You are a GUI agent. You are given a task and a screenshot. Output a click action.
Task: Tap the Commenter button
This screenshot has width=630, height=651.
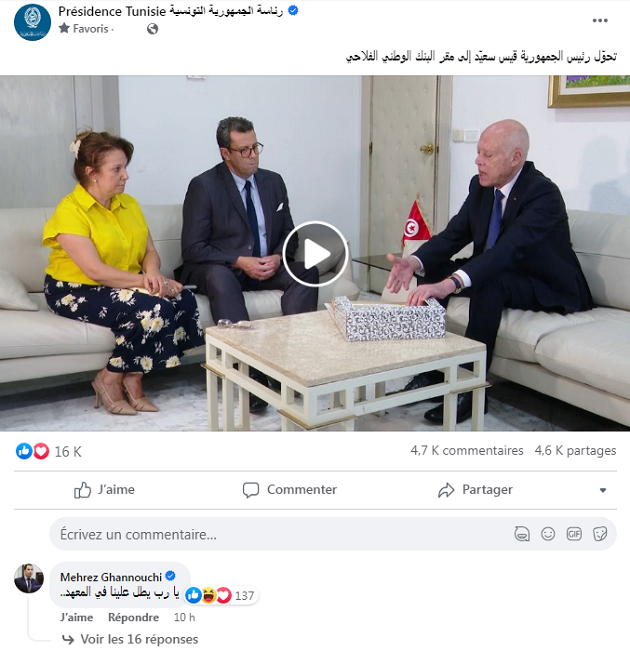tap(290, 490)
